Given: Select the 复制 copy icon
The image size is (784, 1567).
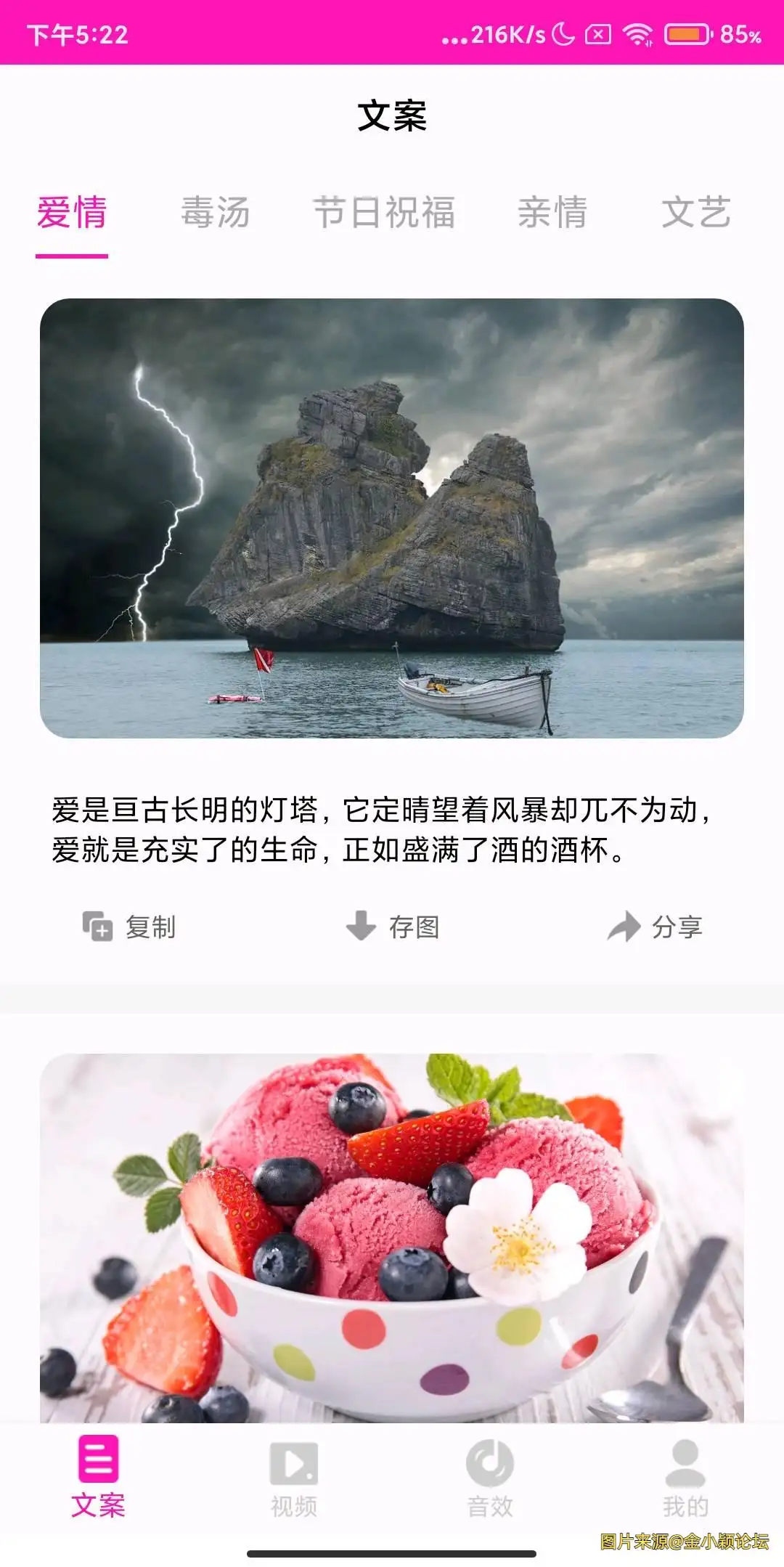Looking at the screenshot, I should pyautogui.click(x=98, y=925).
